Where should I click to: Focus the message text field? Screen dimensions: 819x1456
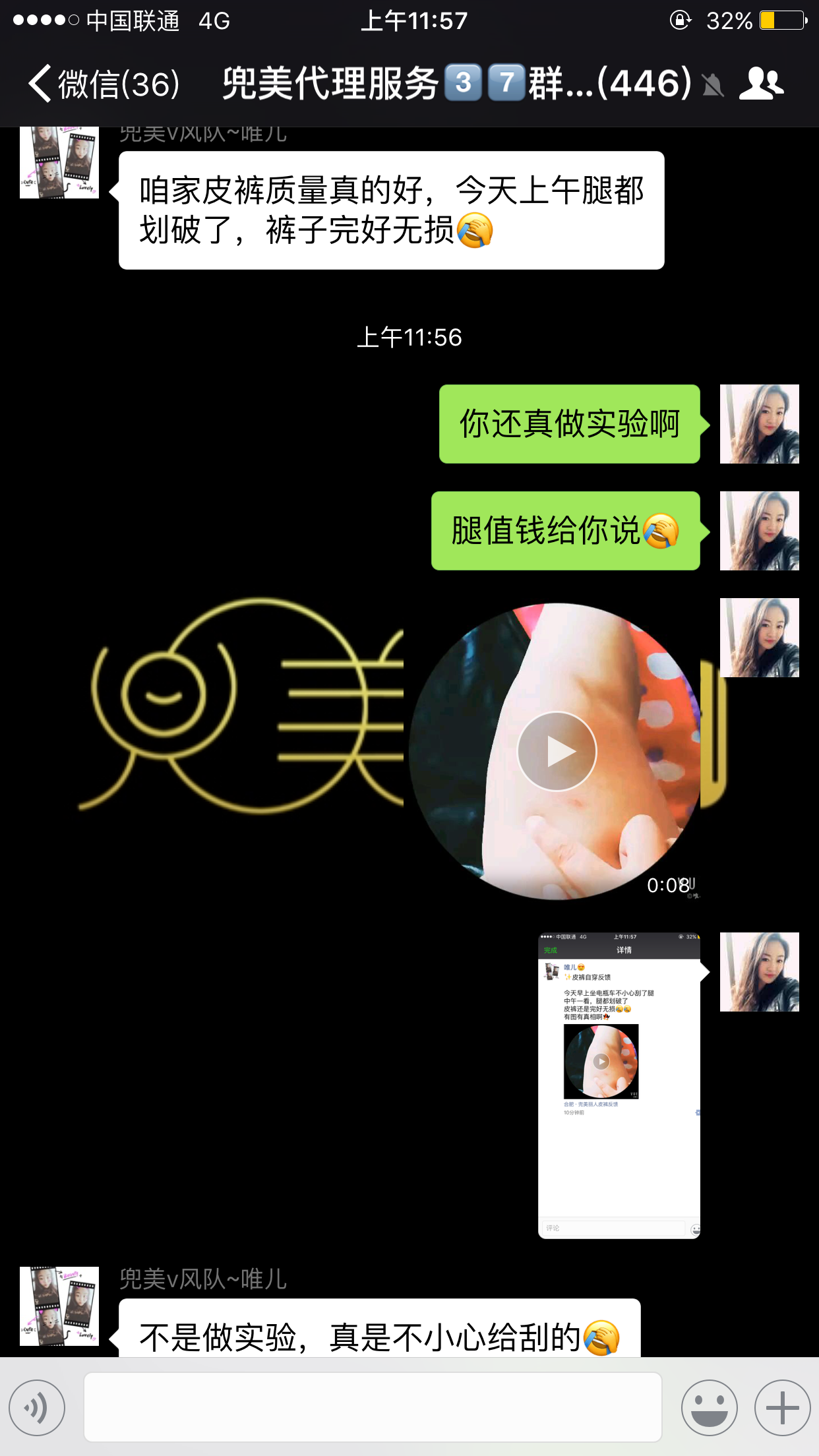(373, 1407)
